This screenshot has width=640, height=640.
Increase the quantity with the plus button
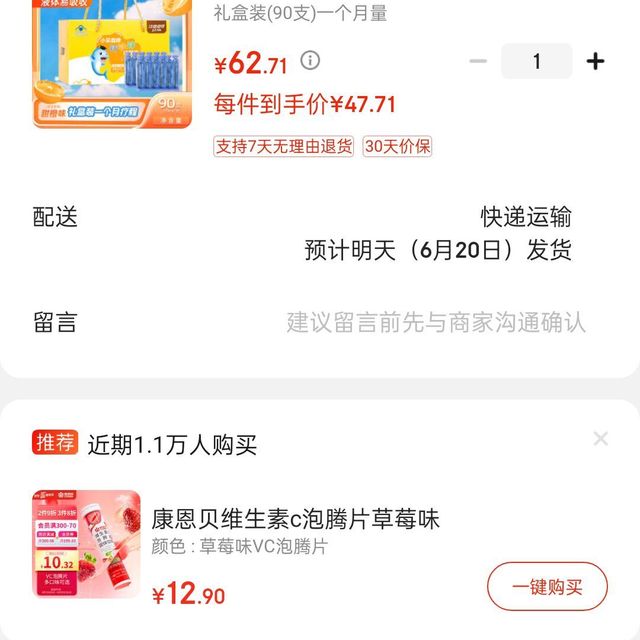(x=596, y=61)
